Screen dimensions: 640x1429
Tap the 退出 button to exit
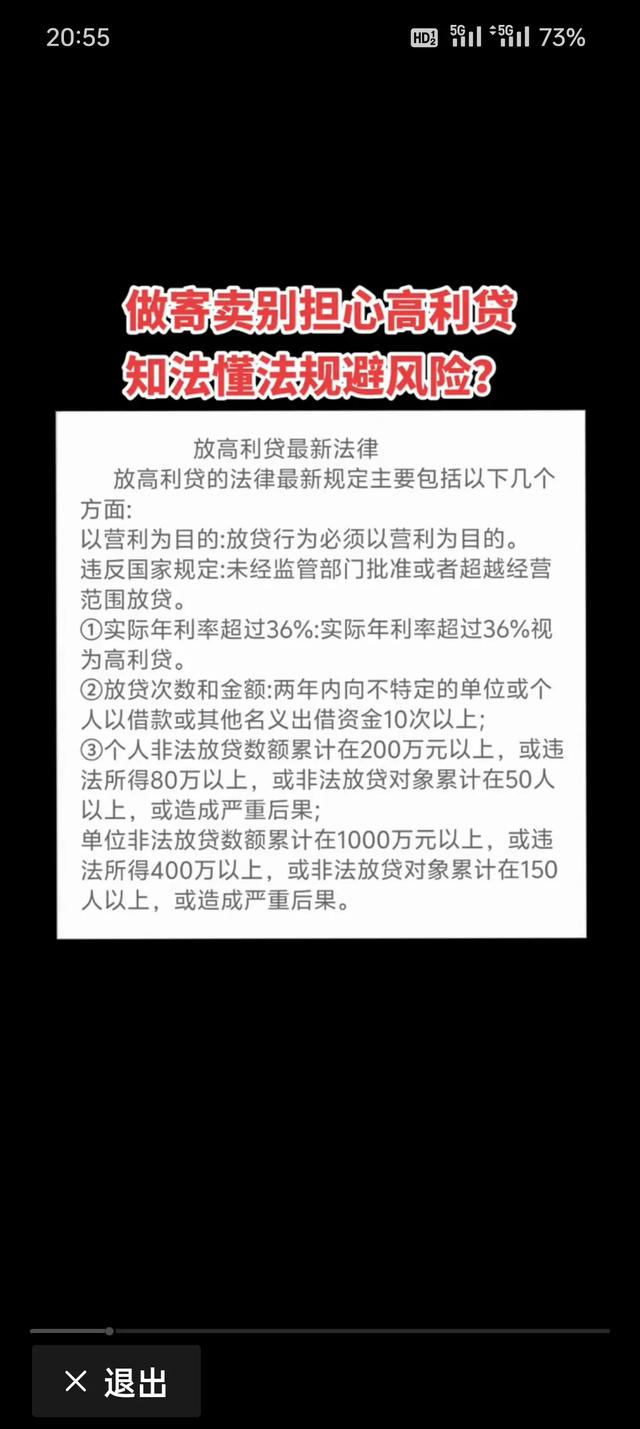point(116,1381)
